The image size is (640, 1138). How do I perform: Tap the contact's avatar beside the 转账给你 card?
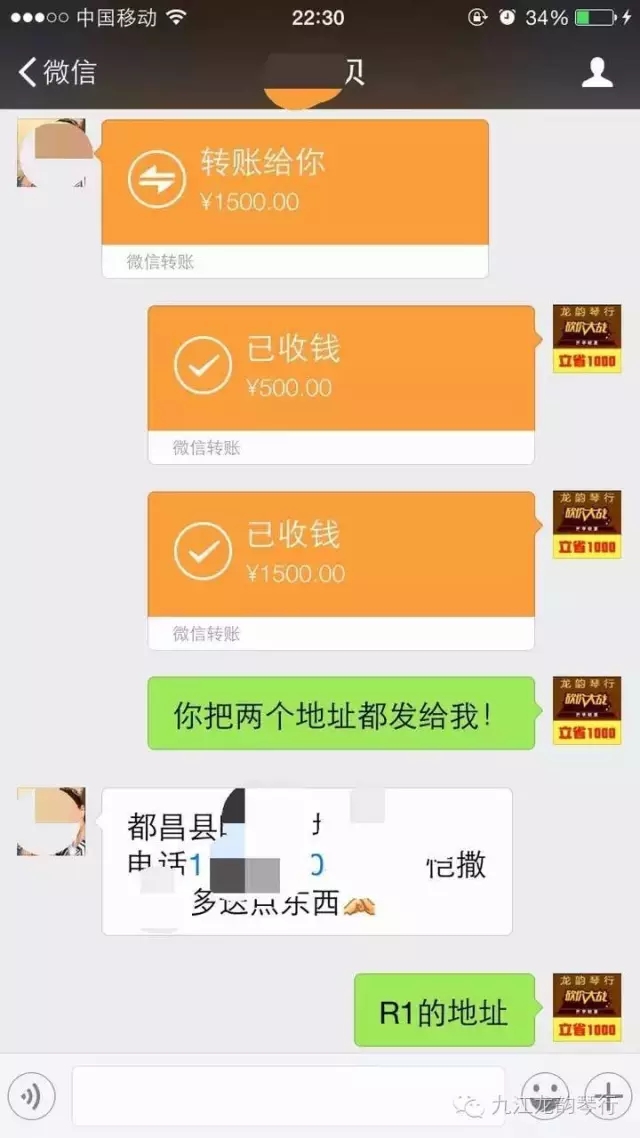pos(50,153)
